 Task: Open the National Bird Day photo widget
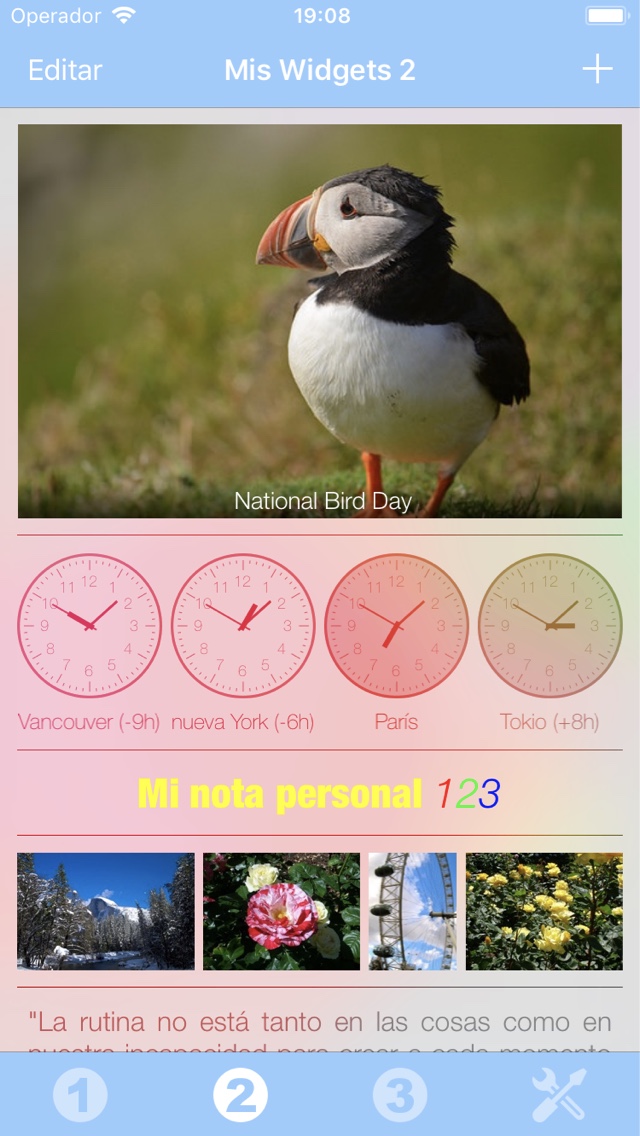point(320,320)
